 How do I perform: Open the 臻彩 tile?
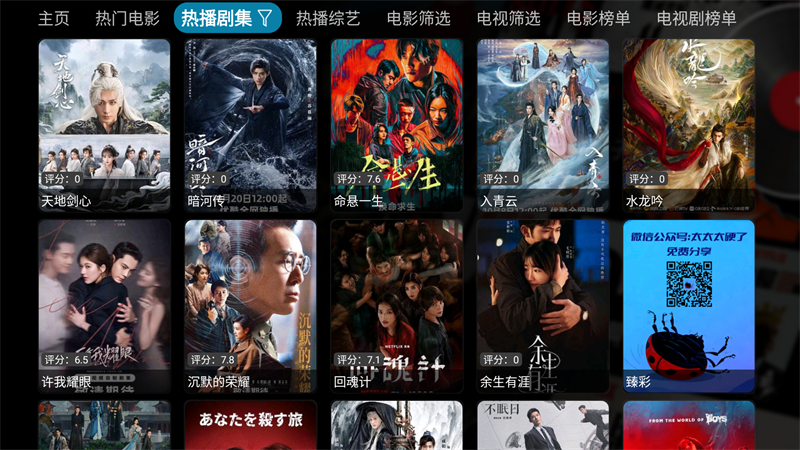point(689,306)
